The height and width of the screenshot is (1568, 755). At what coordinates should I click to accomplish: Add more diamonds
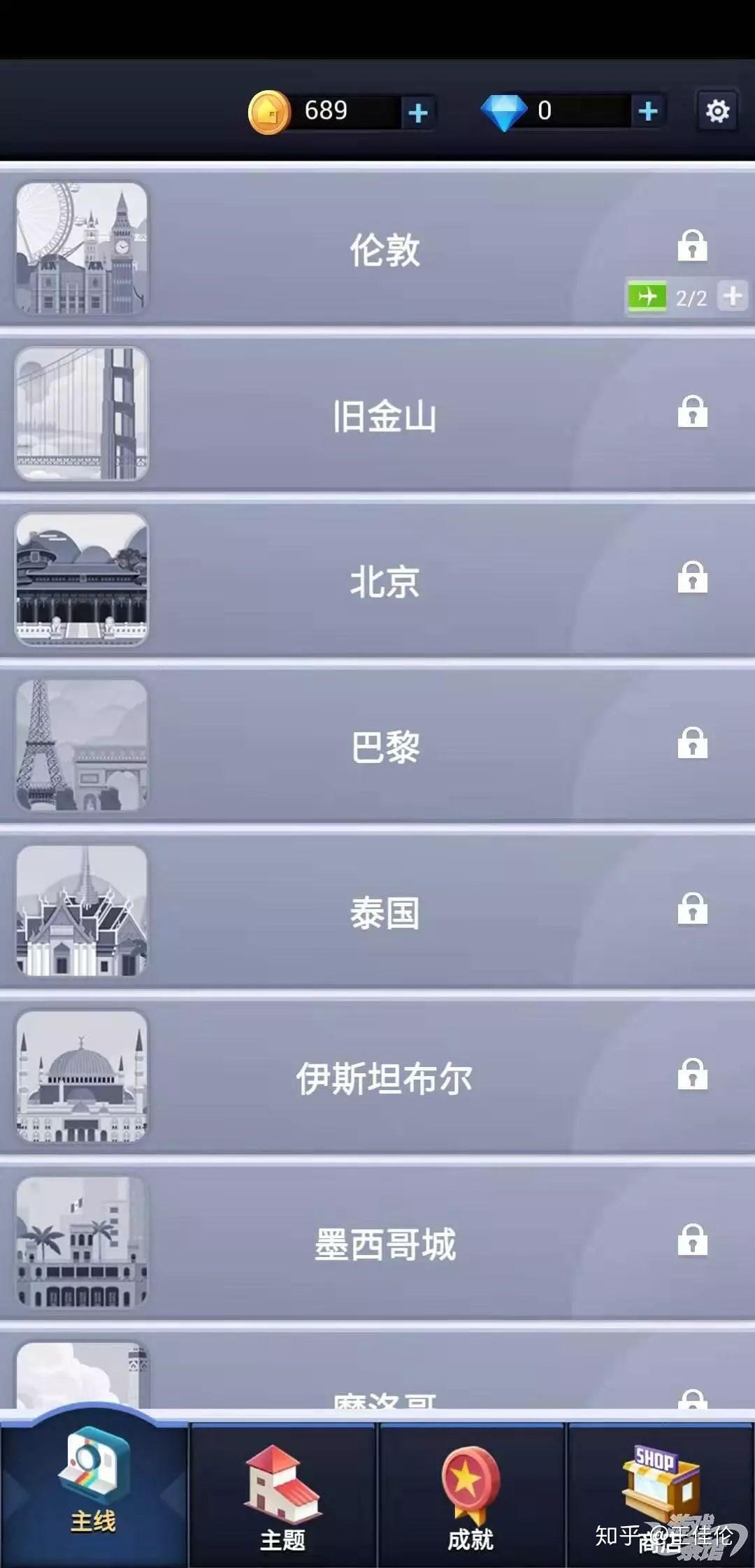(648, 111)
